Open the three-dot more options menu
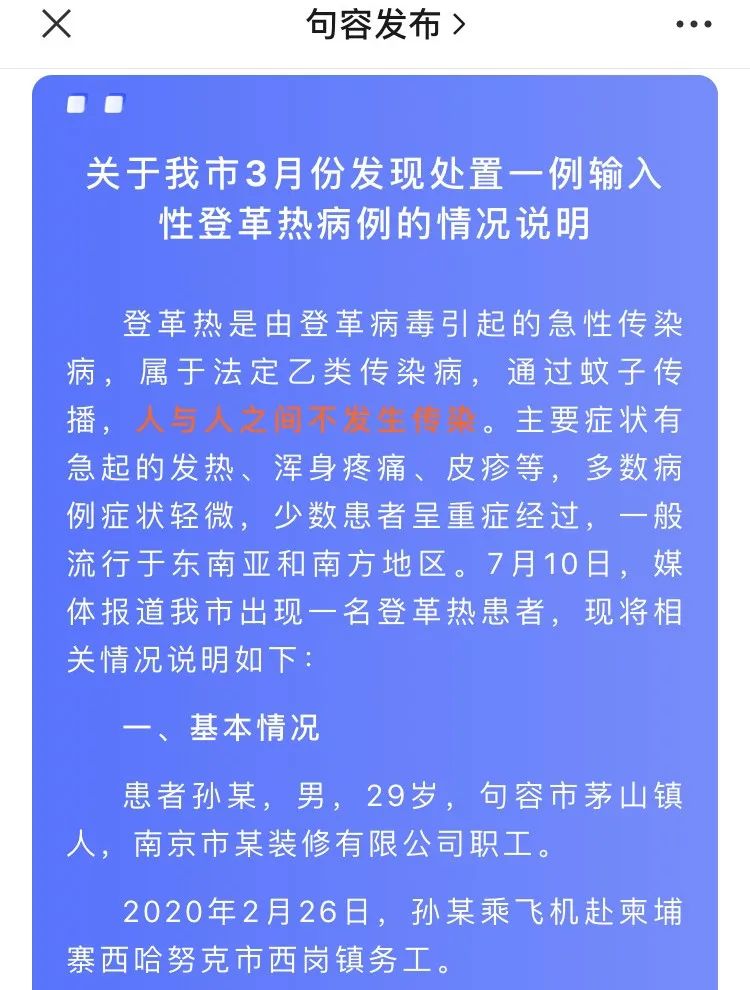Screen dimensions: 750x990 pyautogui.click(x=693, y=25)
